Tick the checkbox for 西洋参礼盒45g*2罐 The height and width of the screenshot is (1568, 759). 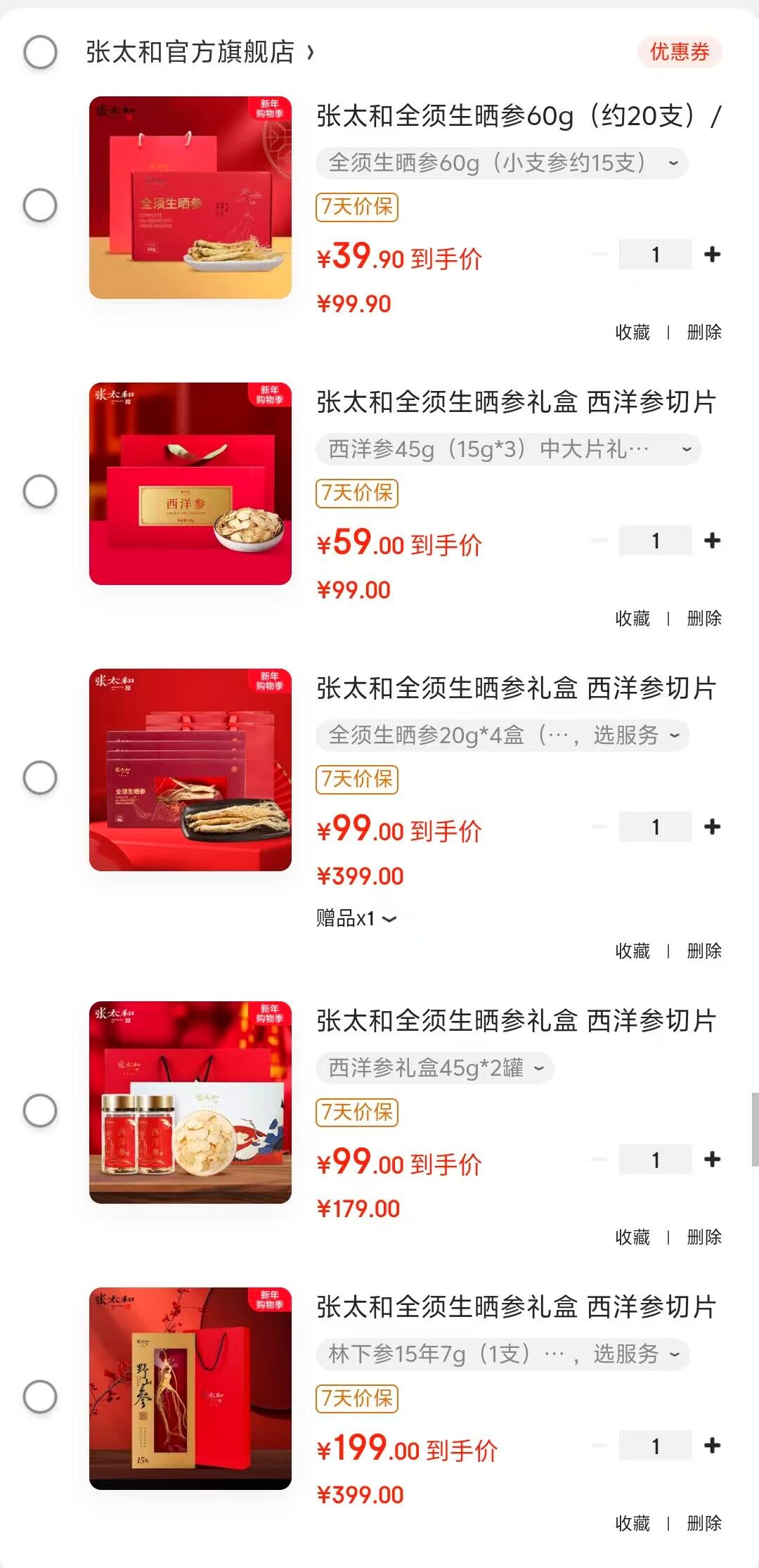pyautogui.click(x=40, y=1111)
